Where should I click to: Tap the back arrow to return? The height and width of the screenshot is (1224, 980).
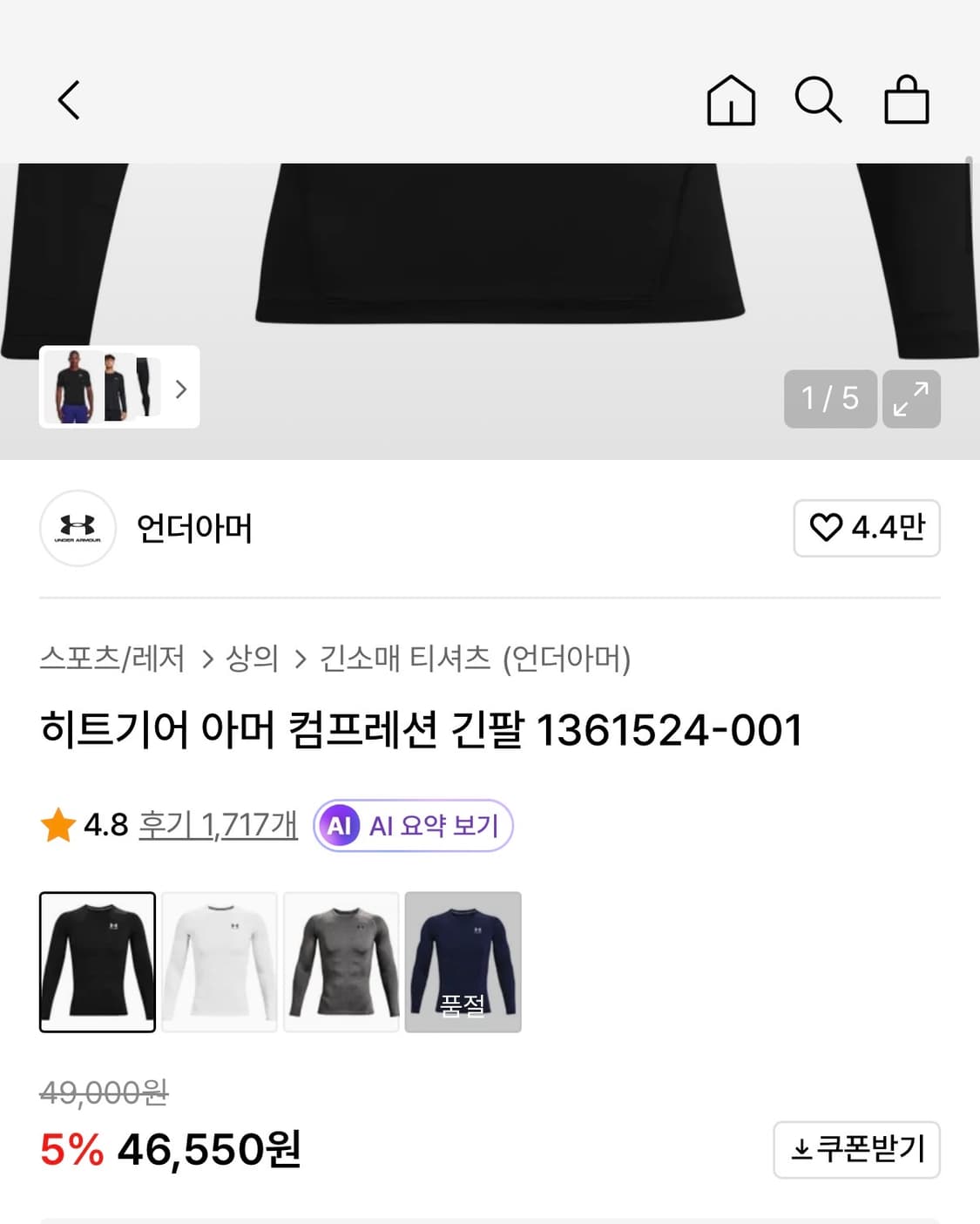pos(69,99)
